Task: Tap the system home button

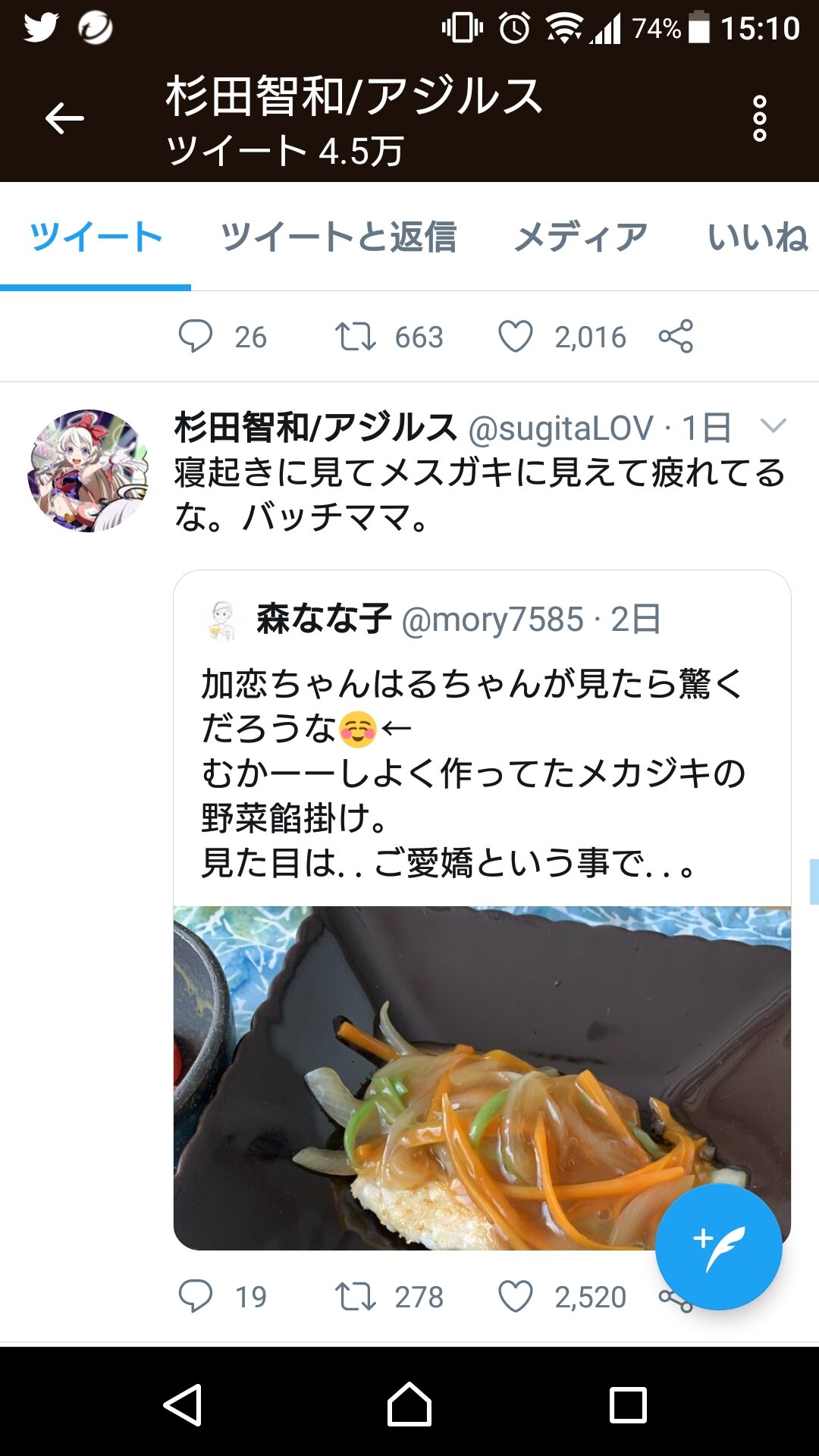Action: 409,1405
